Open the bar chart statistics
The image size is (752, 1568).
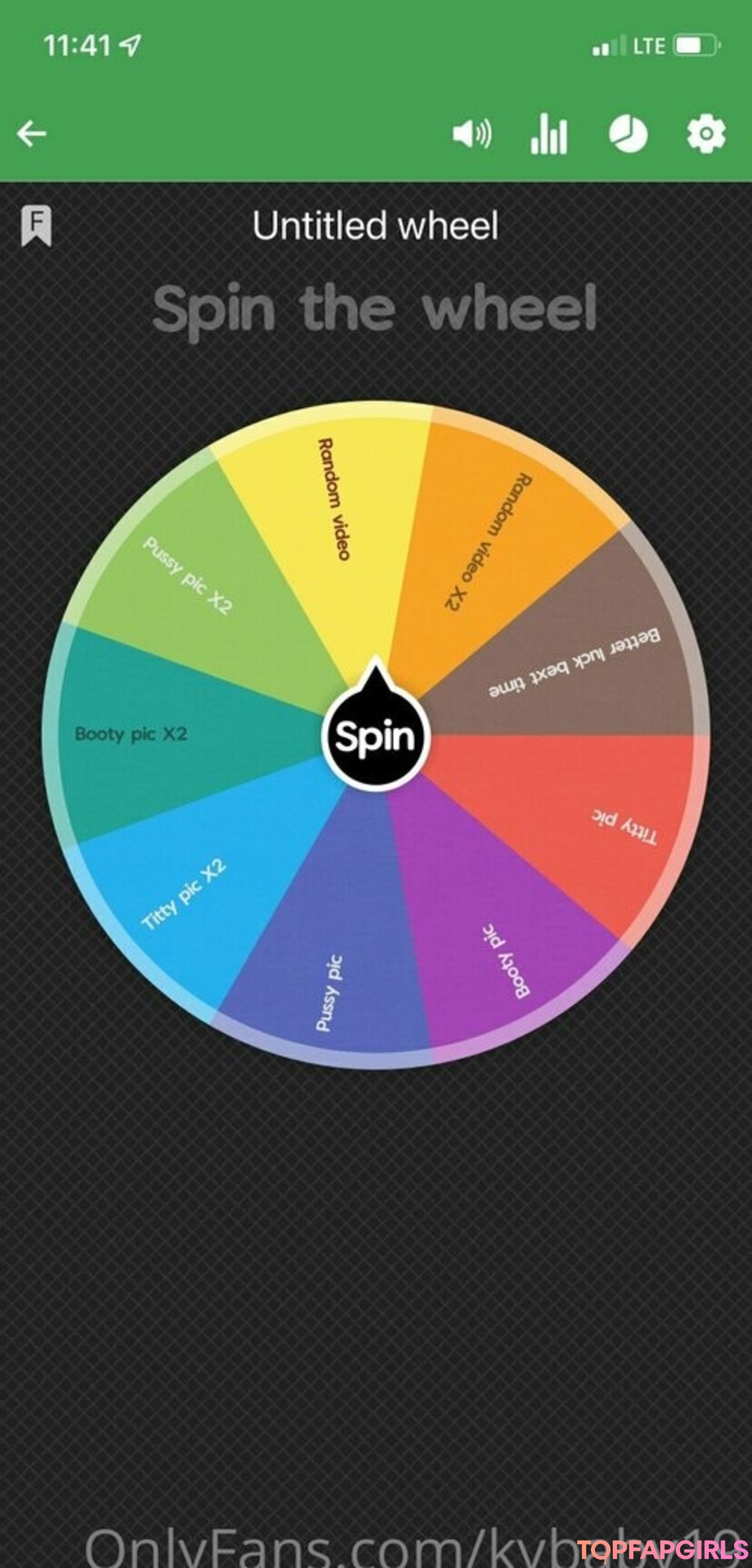coord(549,133)
